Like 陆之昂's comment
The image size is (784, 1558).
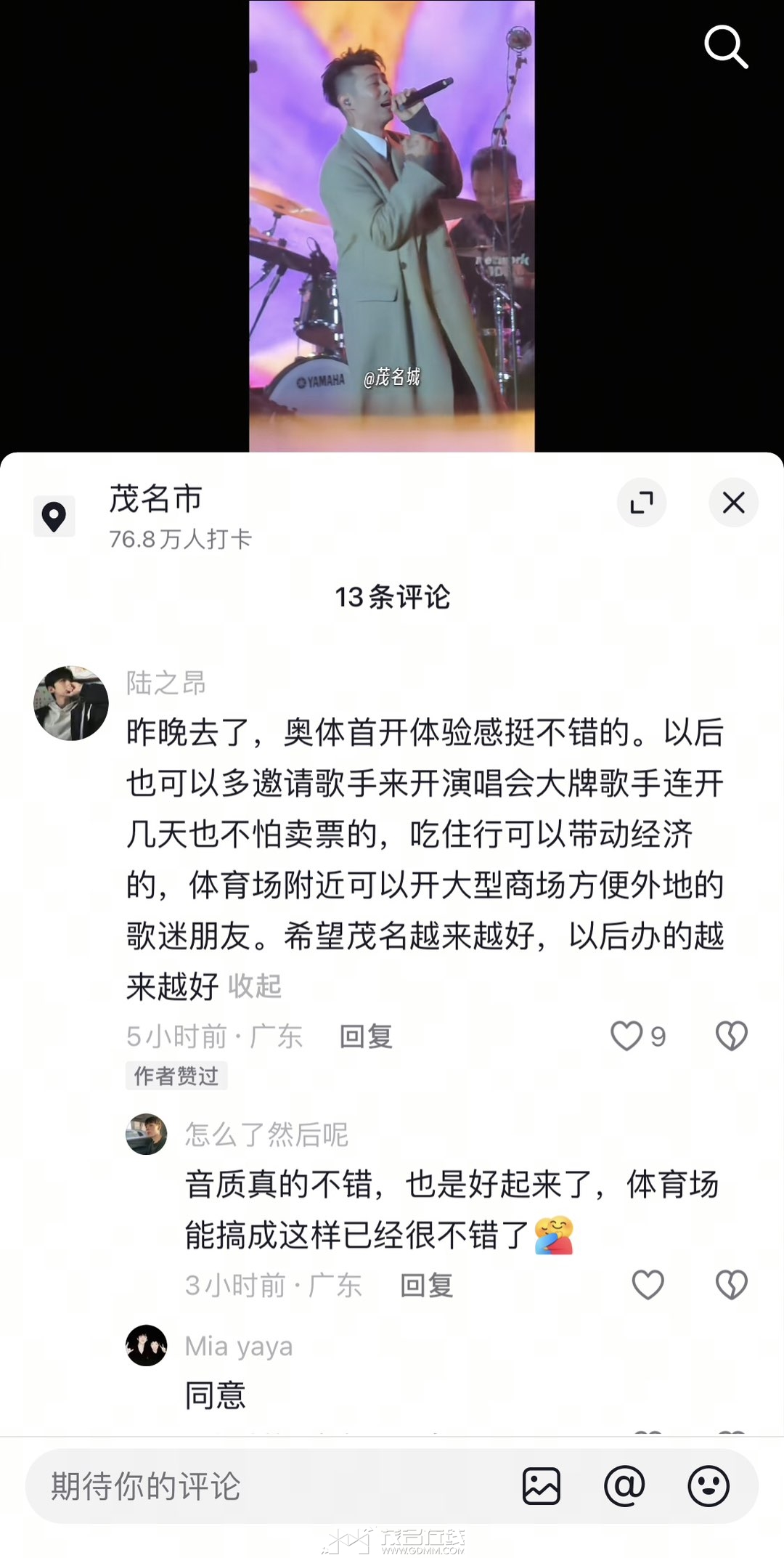pyautogui.click(x=626, y=1036)
